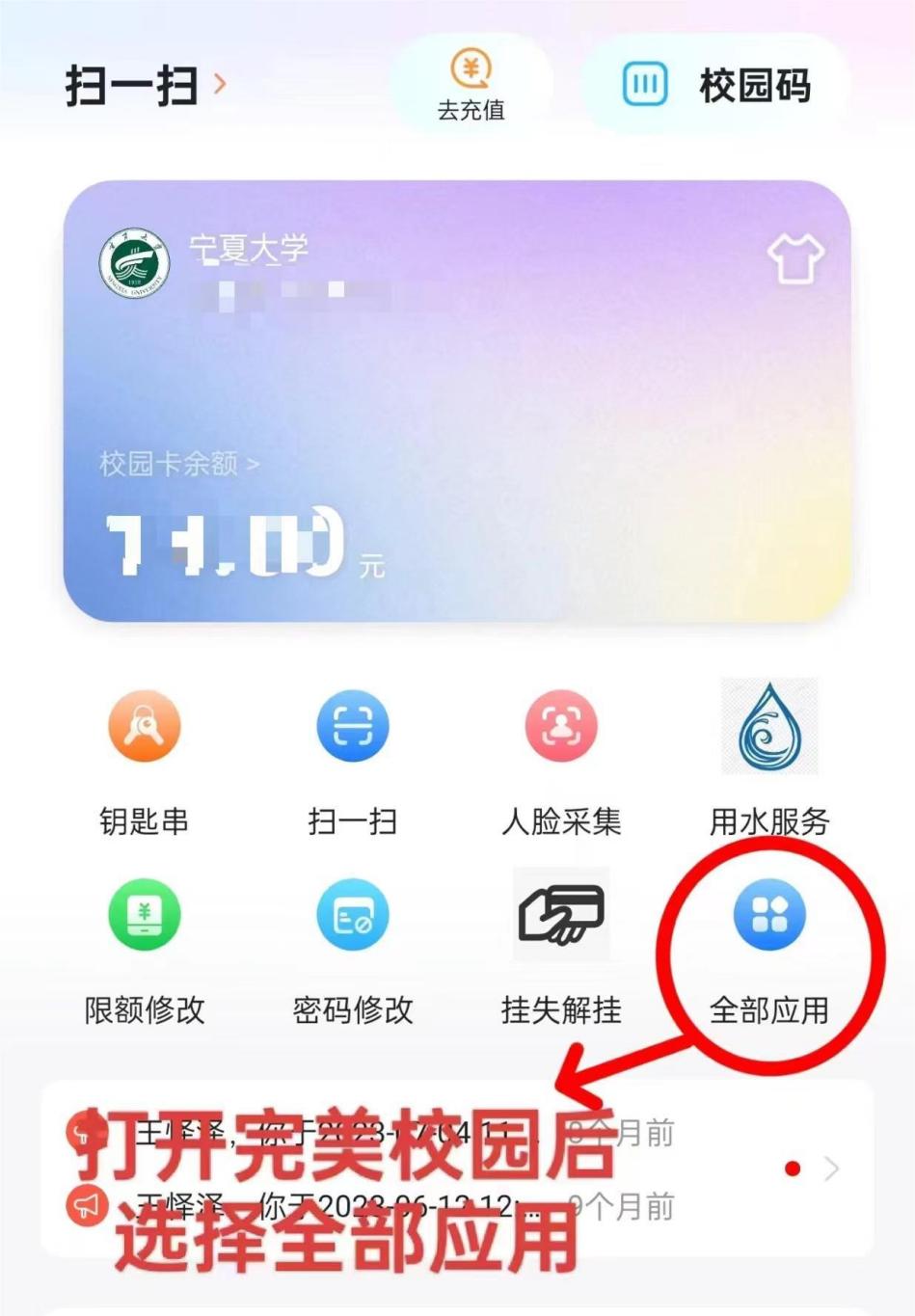Open the scan shortcut at top left
The width and height of the screenshot is (915, 1316).
(x=145, y=86)
